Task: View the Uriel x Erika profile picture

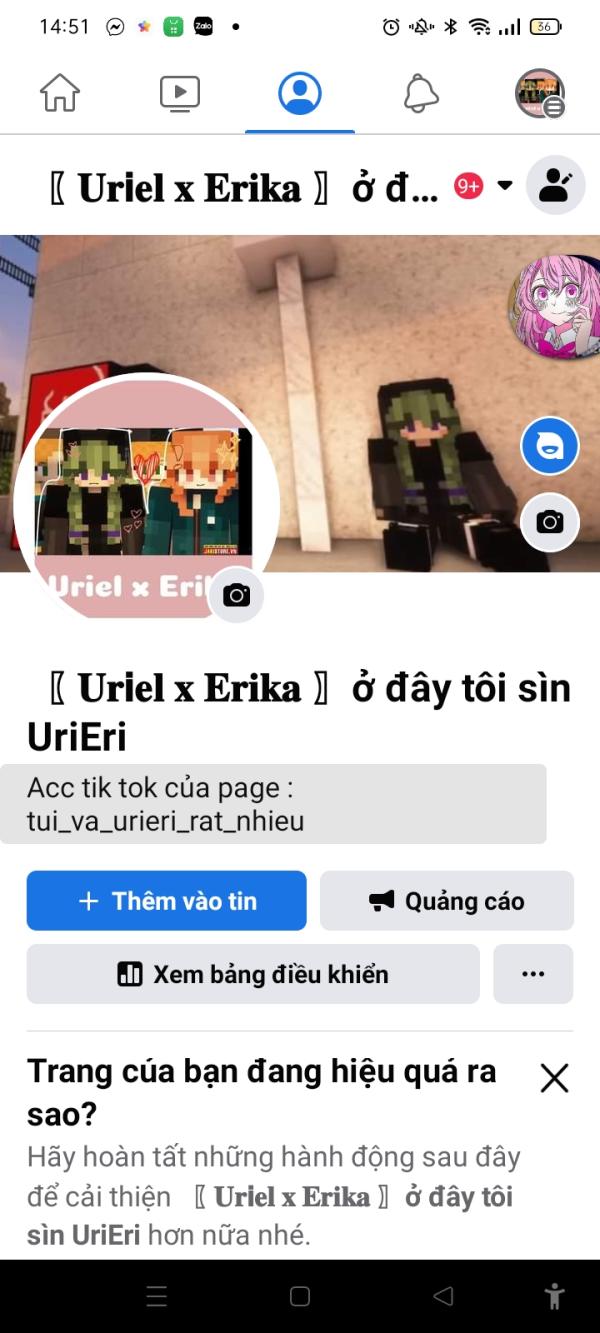Action: [140, 500]
